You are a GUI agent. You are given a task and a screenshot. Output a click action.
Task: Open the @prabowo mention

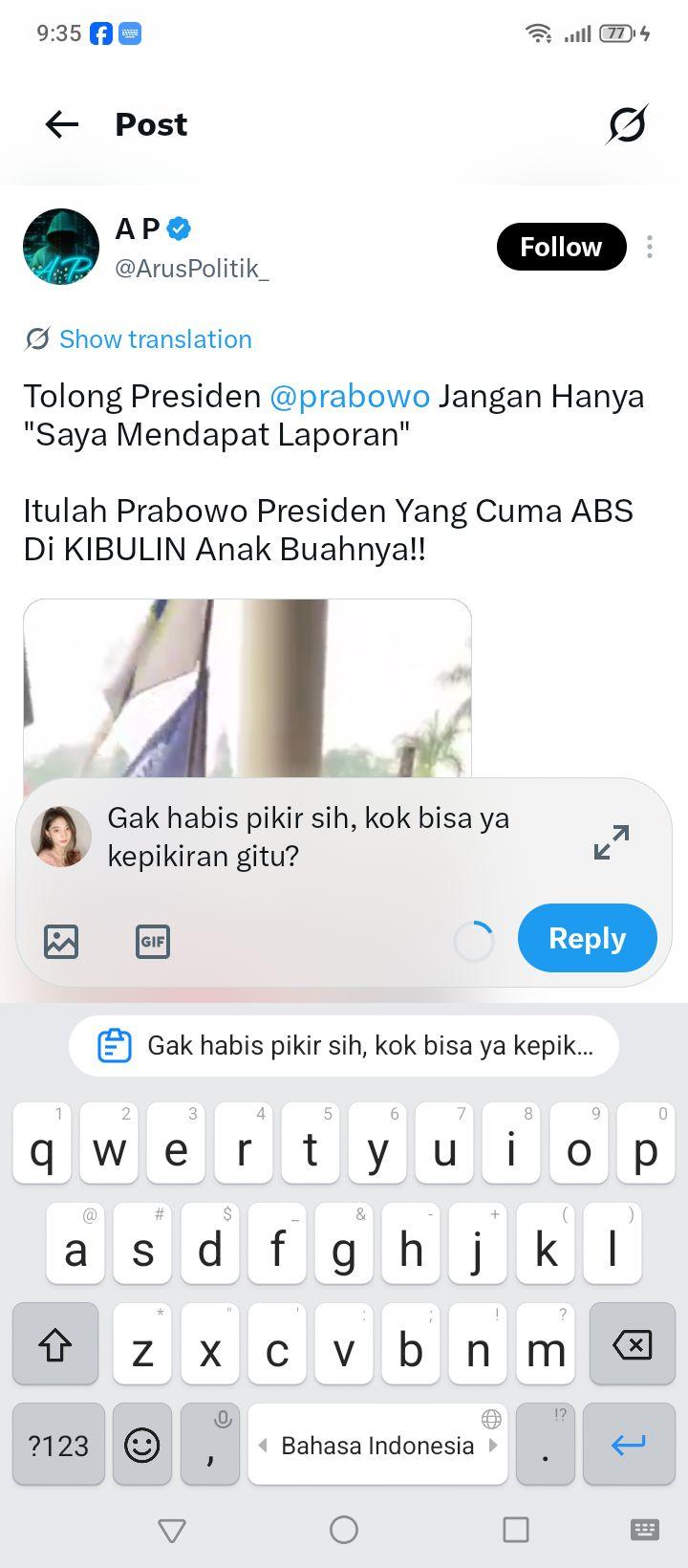pos(350,396)
